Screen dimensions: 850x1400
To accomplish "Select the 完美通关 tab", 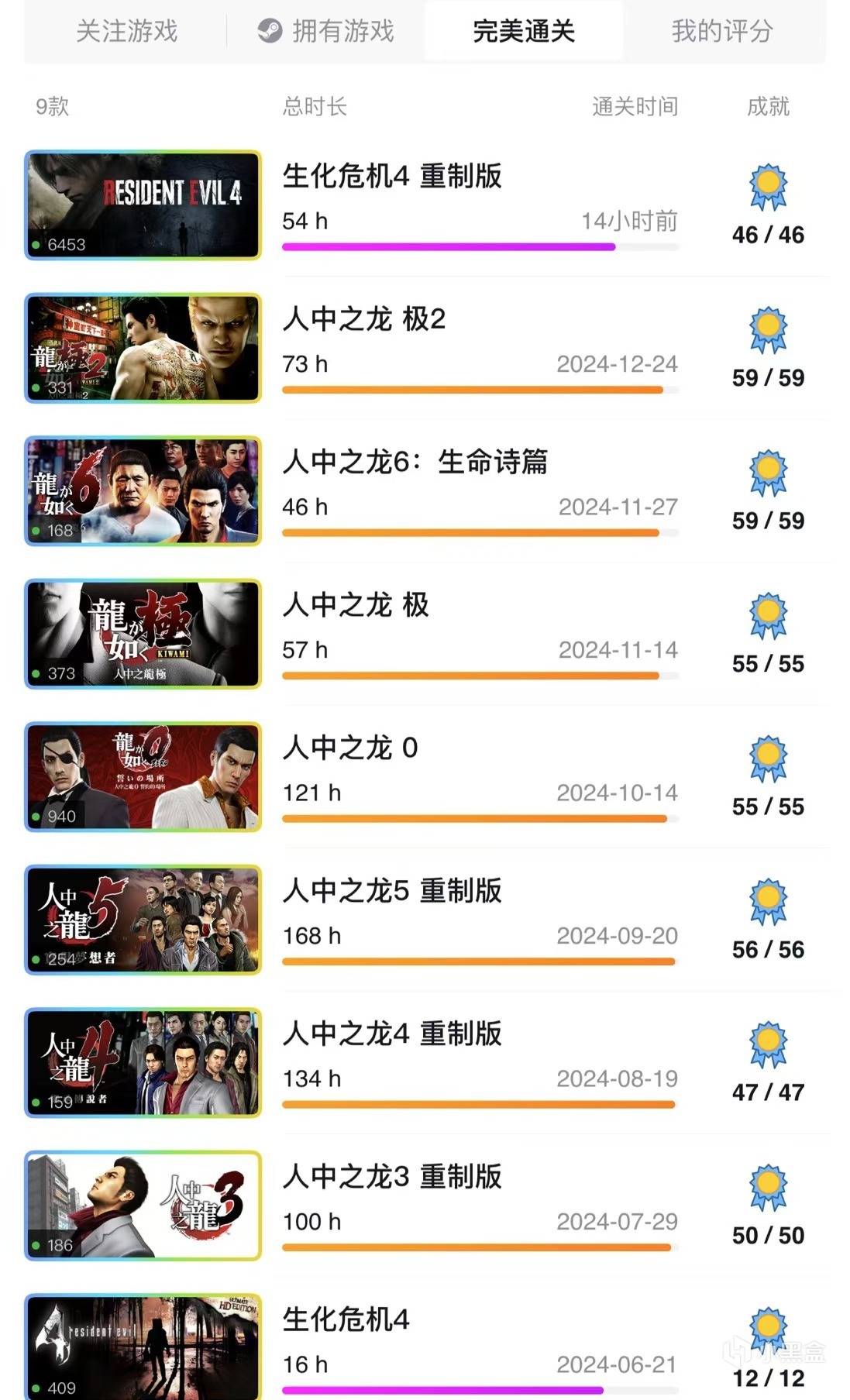I will (x=524, y=32).
